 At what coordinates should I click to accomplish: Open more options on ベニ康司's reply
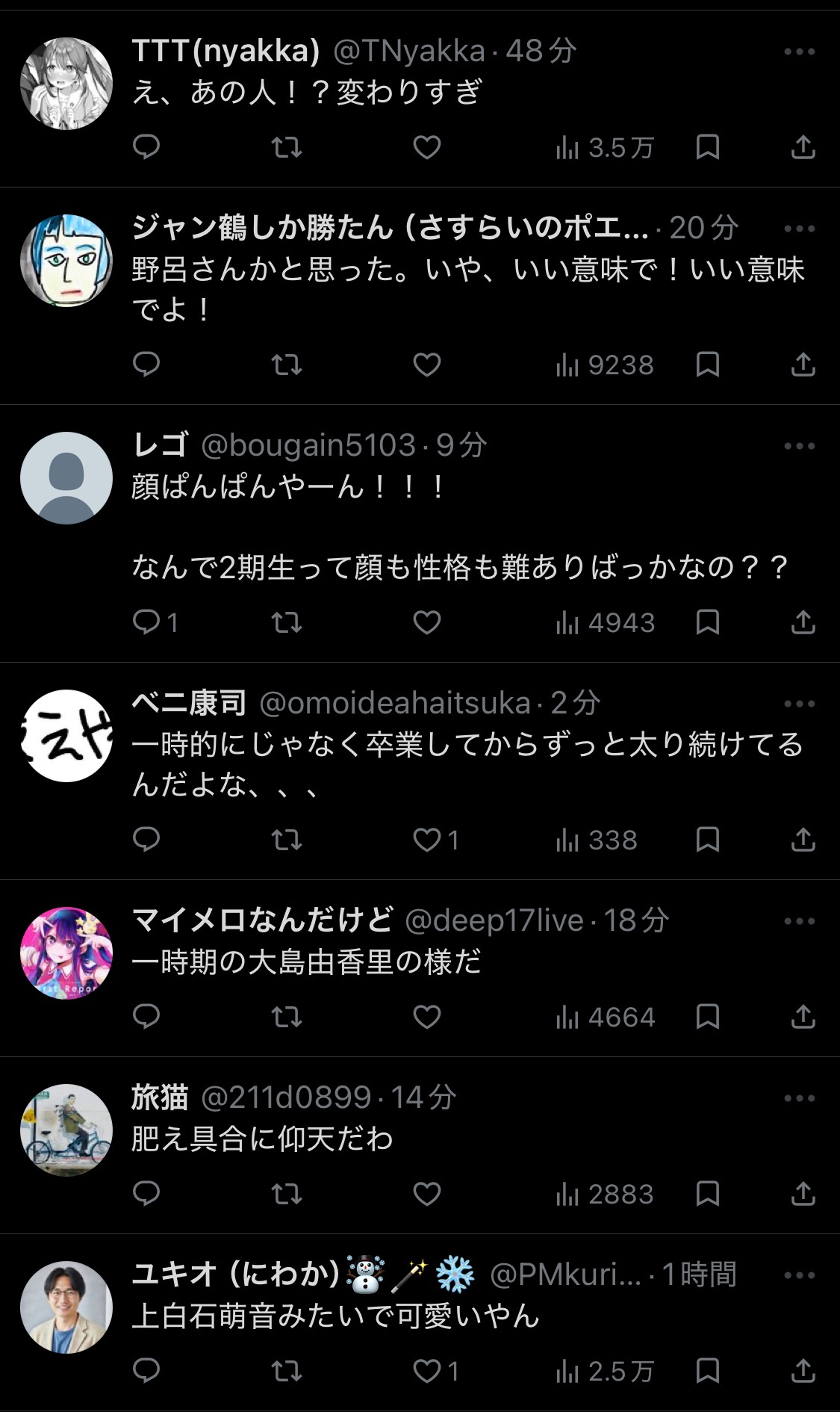tap(799, 704)
